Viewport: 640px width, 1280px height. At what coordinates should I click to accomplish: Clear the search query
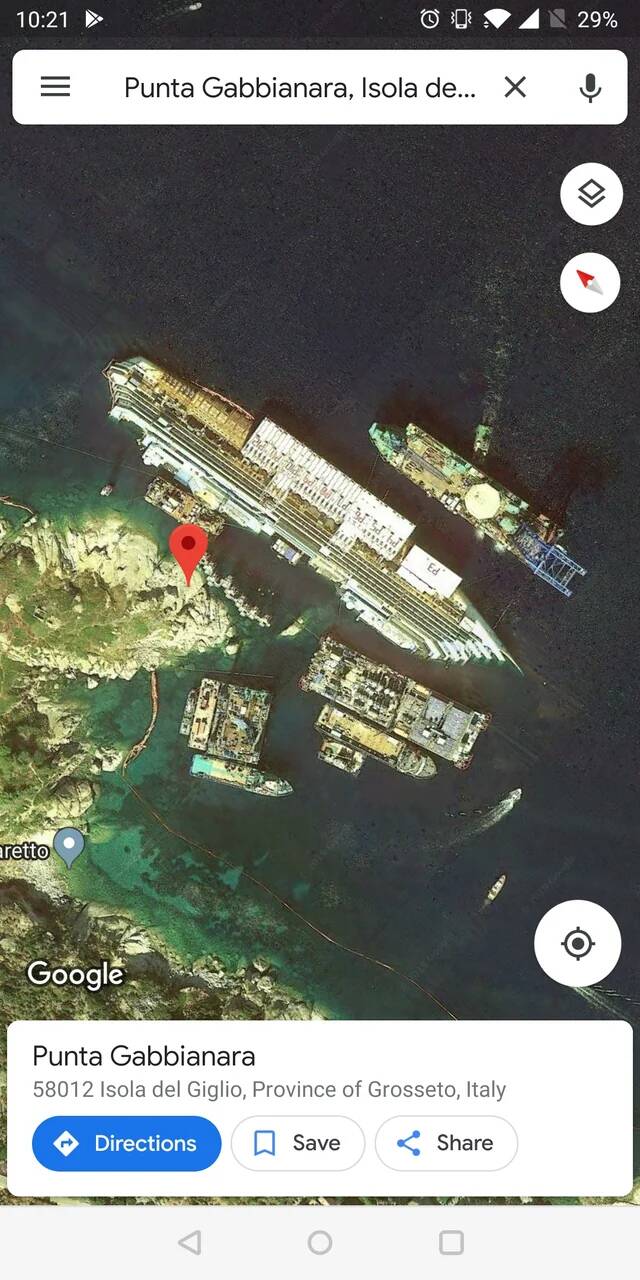coord(515,88)
